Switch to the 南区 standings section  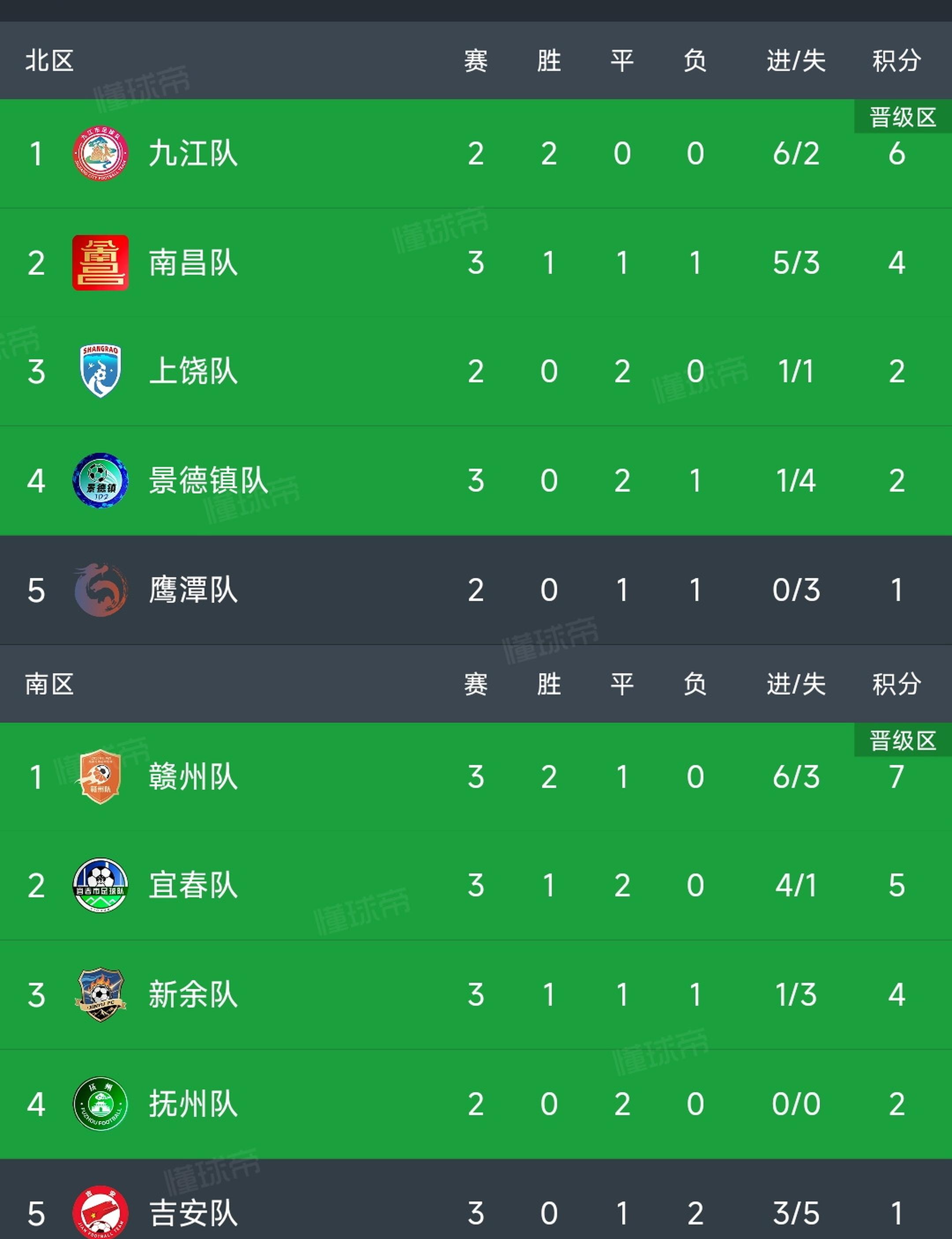(x=50, y=684)
